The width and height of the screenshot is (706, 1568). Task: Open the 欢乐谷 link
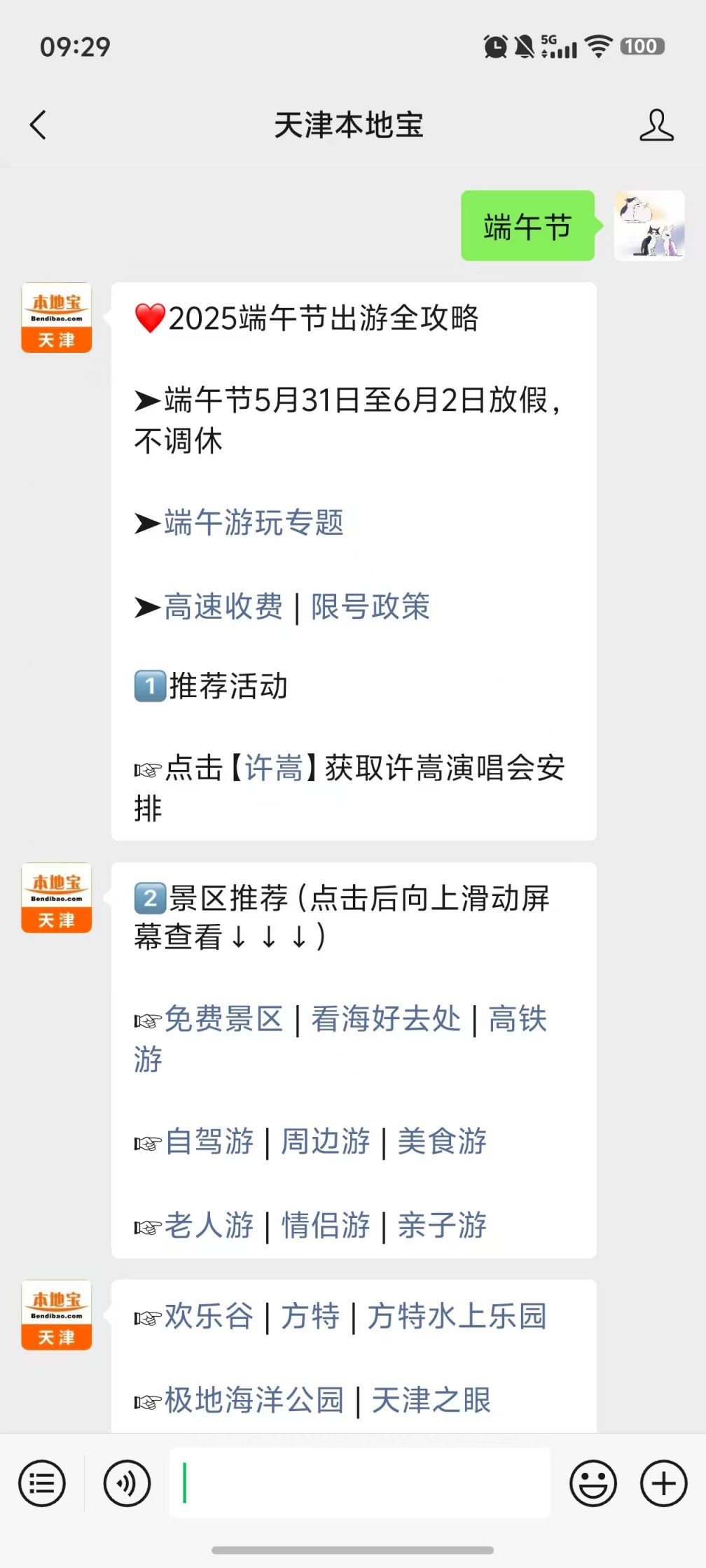[x=209, y=1316]
